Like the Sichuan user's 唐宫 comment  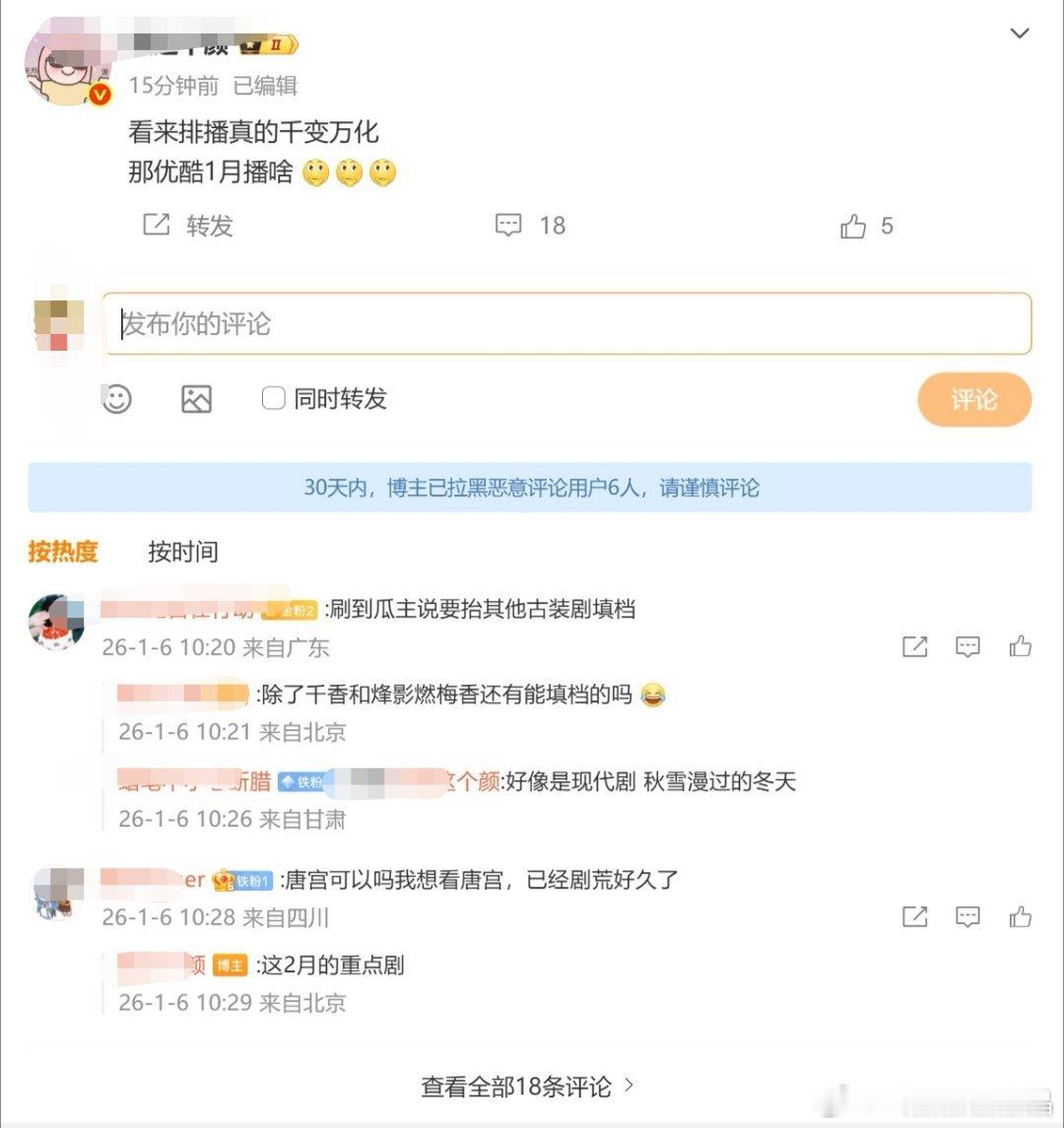coord(1021,915)
